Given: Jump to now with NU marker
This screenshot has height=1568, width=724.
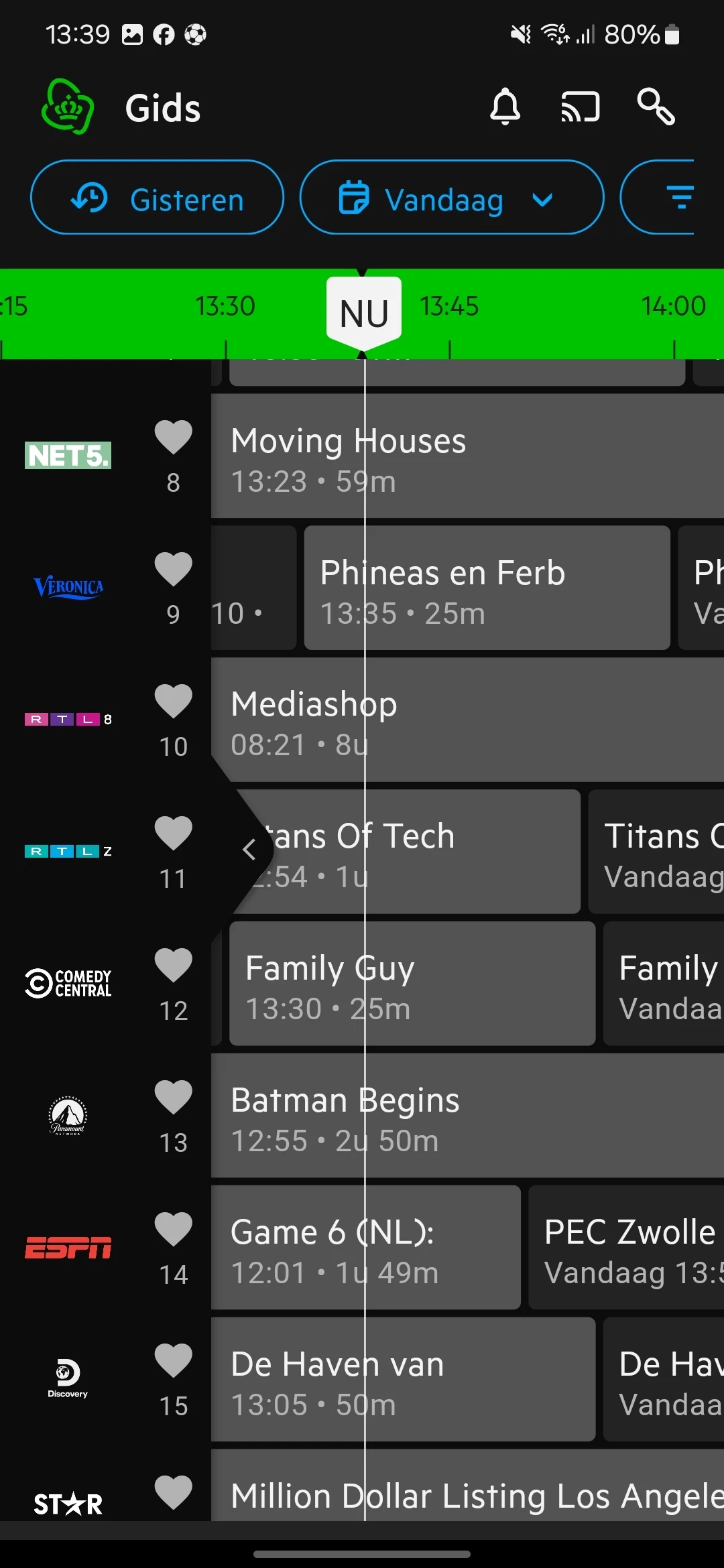Looking at the screenshot, I should click(x=364, y=312).
